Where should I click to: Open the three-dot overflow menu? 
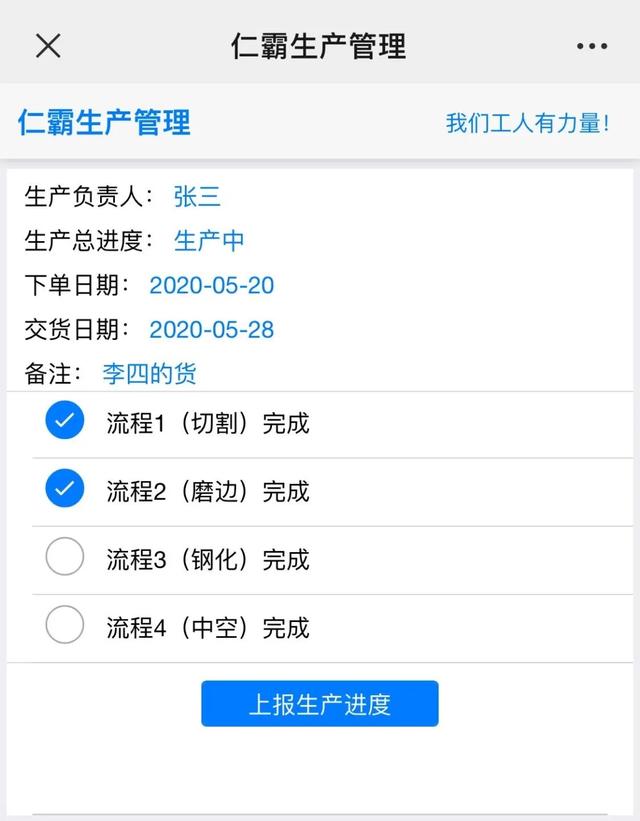click(x=591, y=46)
